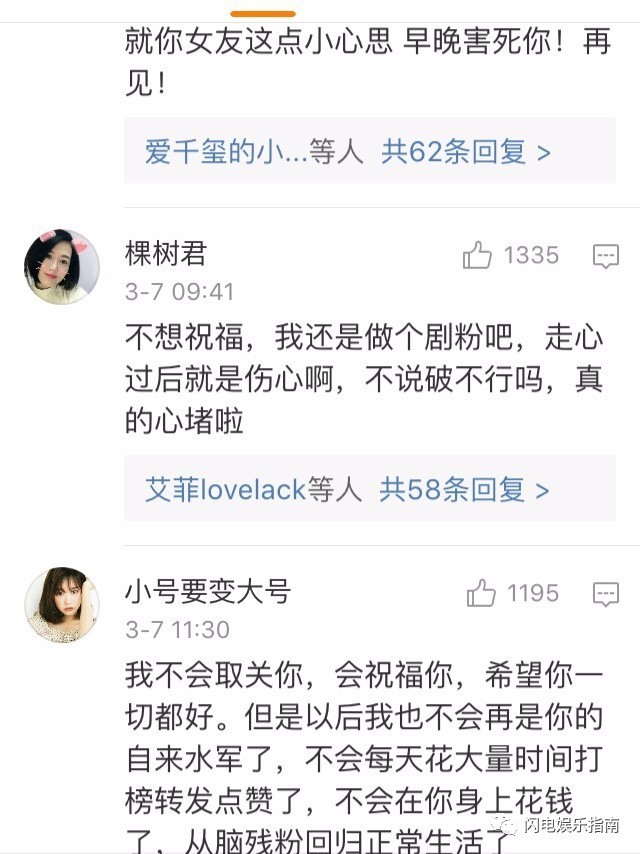Image resolution: width=640 pixels, height=854 pixels.
Task: Open username 棵树君
Action: pos(166,253)
